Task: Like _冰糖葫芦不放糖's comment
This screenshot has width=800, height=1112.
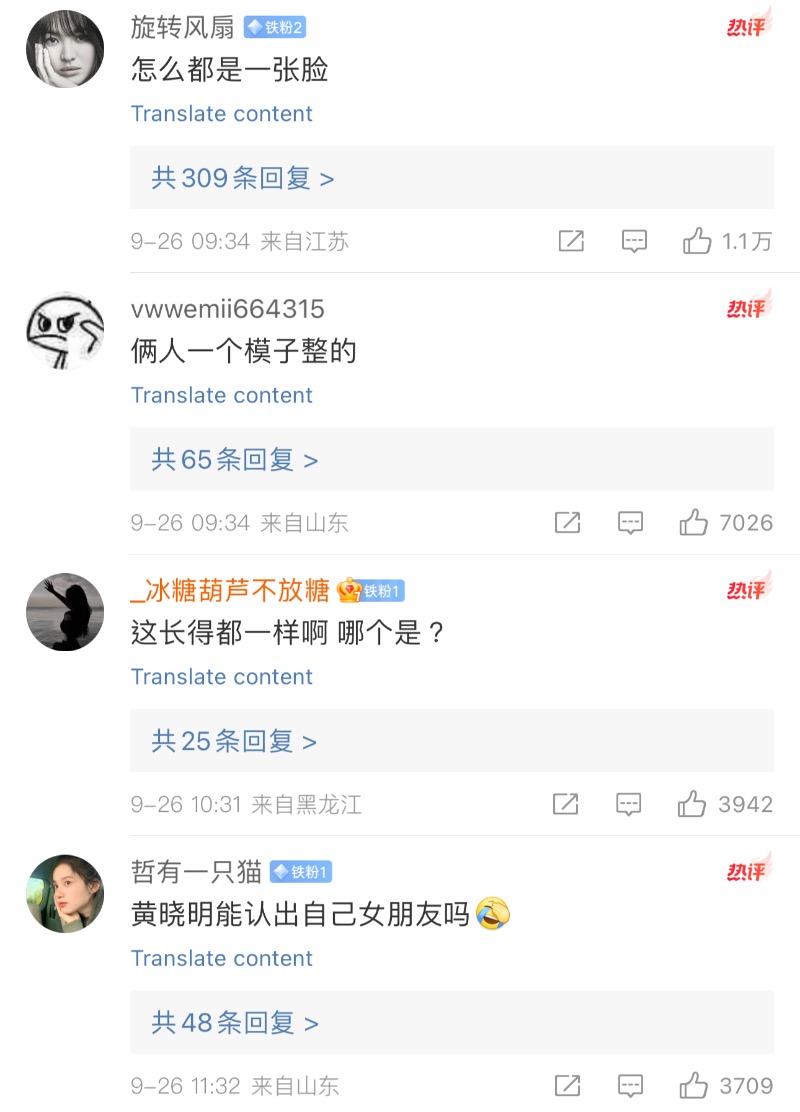Action: [x=692, y=804]
